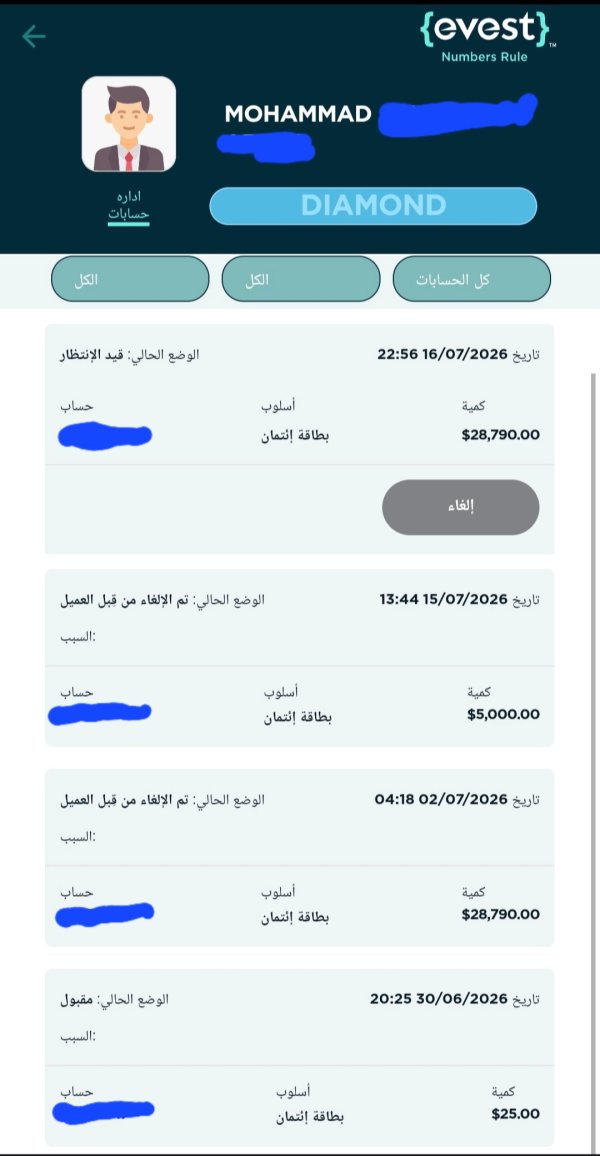Tap the DIAMOND status button
This screenshot has width=600, height=1156.
coord(373,206)
